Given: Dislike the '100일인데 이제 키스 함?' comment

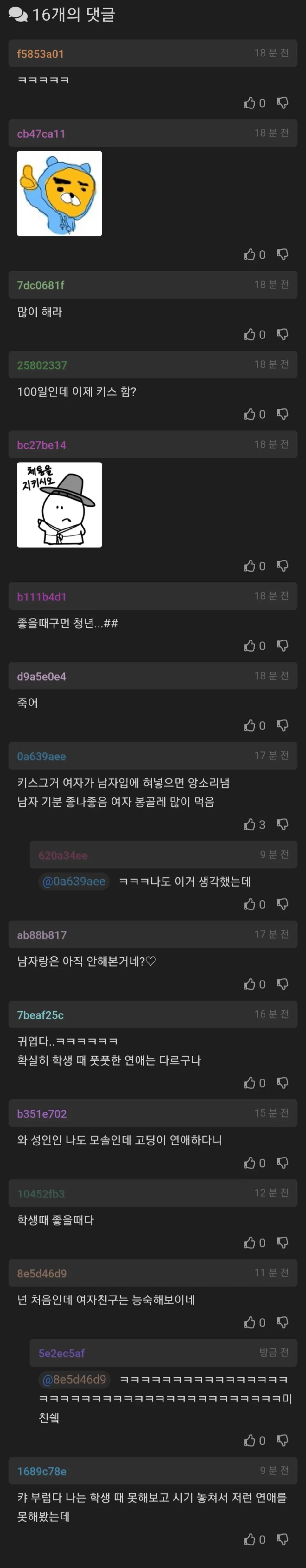Looking at the screenshot, I should tap(283, 414).
